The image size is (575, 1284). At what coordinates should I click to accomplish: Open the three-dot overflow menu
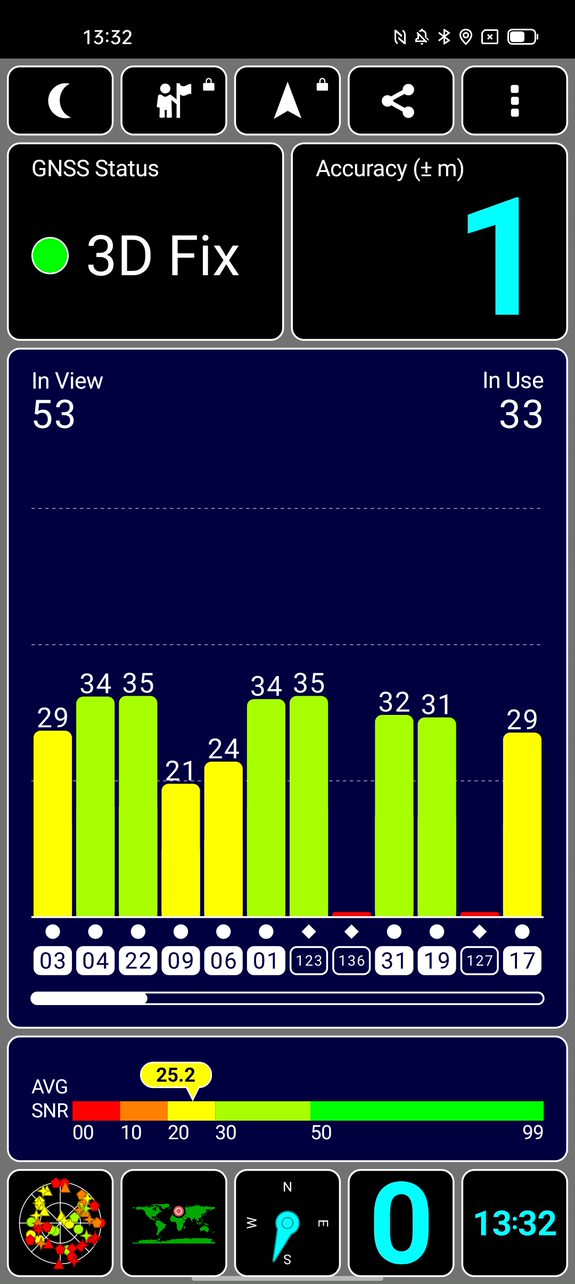point(514,101)
